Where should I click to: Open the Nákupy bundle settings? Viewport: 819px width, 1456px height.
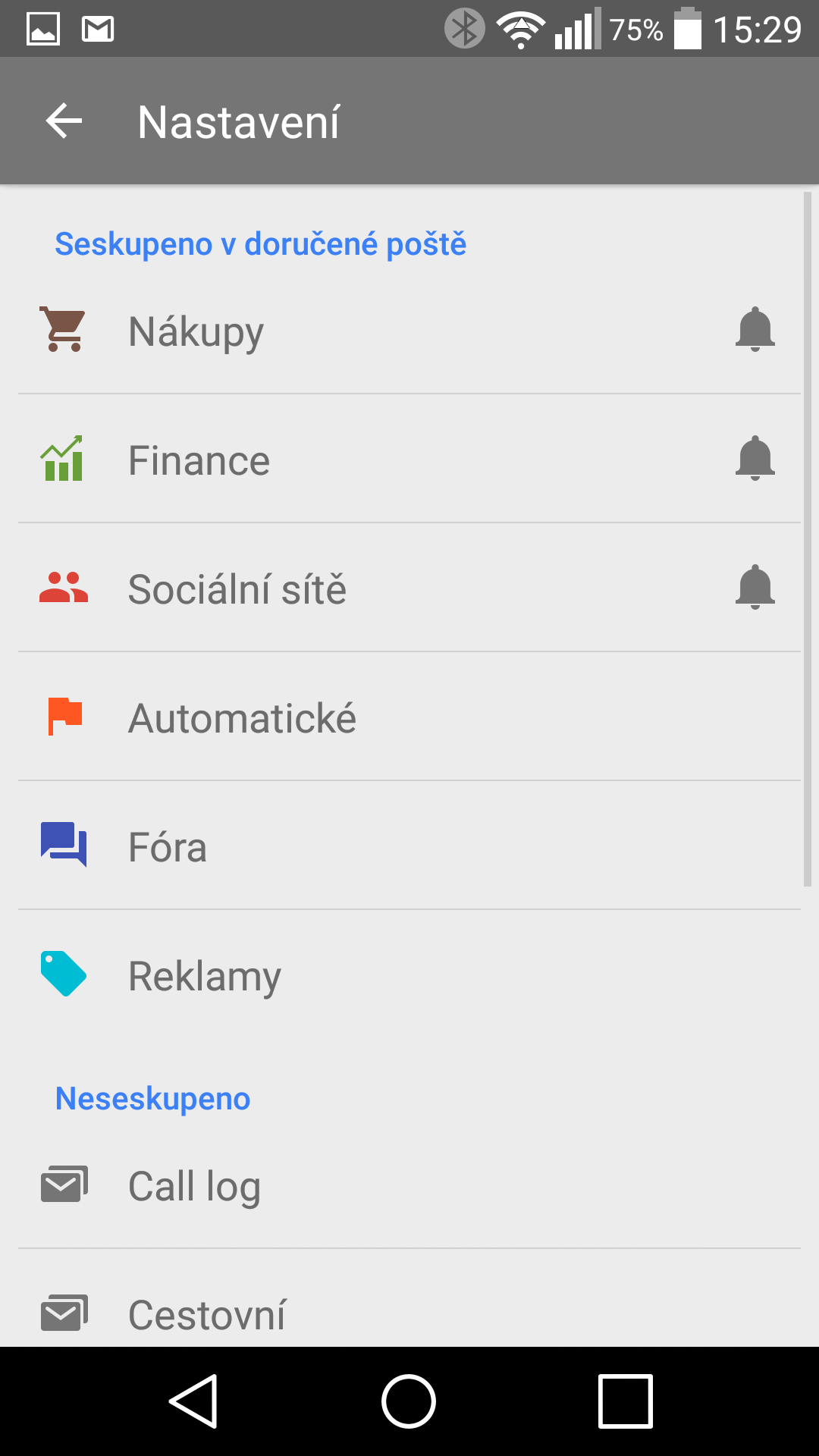tap(409, 331)
